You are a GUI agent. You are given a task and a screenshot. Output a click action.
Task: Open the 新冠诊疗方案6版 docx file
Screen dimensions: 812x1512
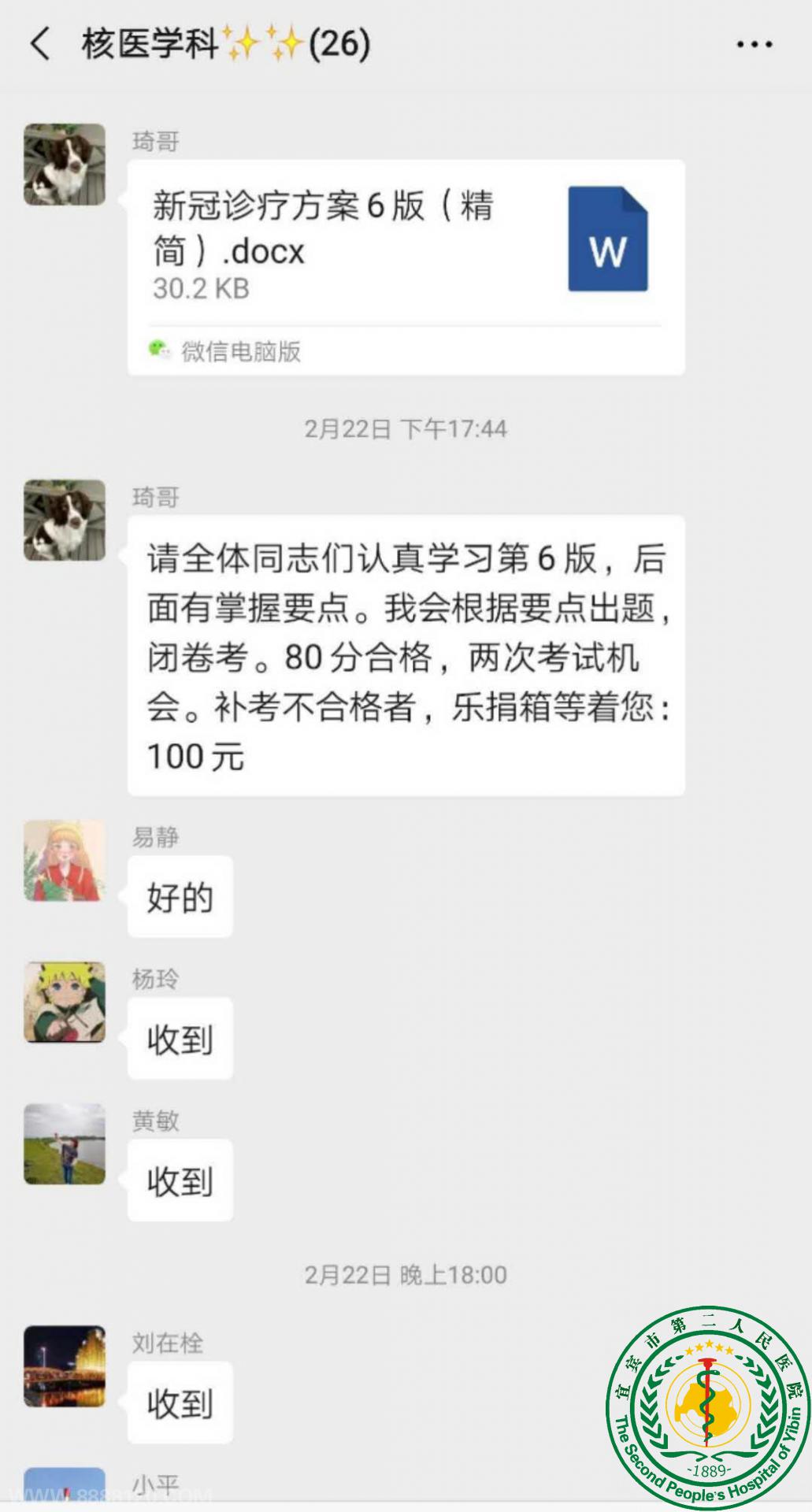click(406, 244)
